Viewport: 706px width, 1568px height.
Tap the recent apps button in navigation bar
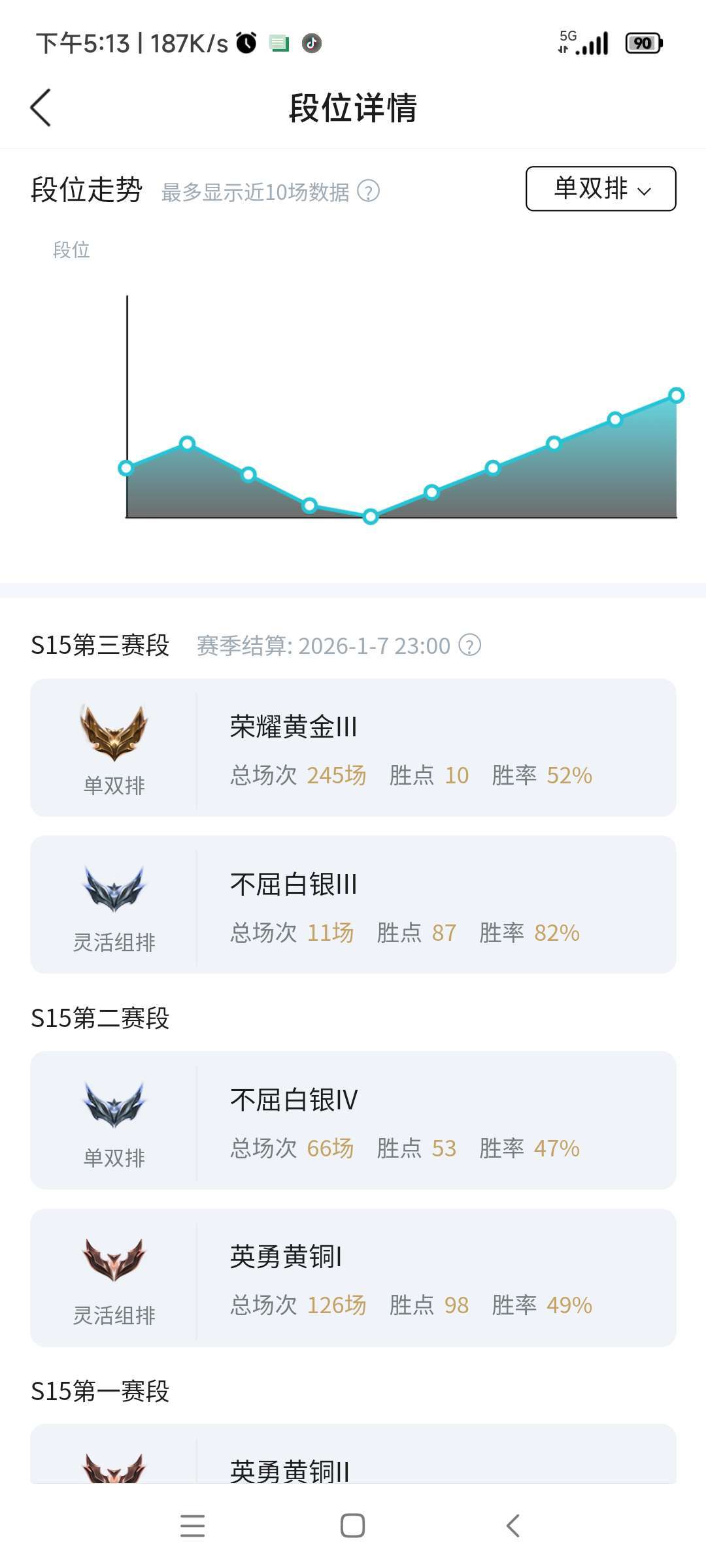coord(192,1526)
